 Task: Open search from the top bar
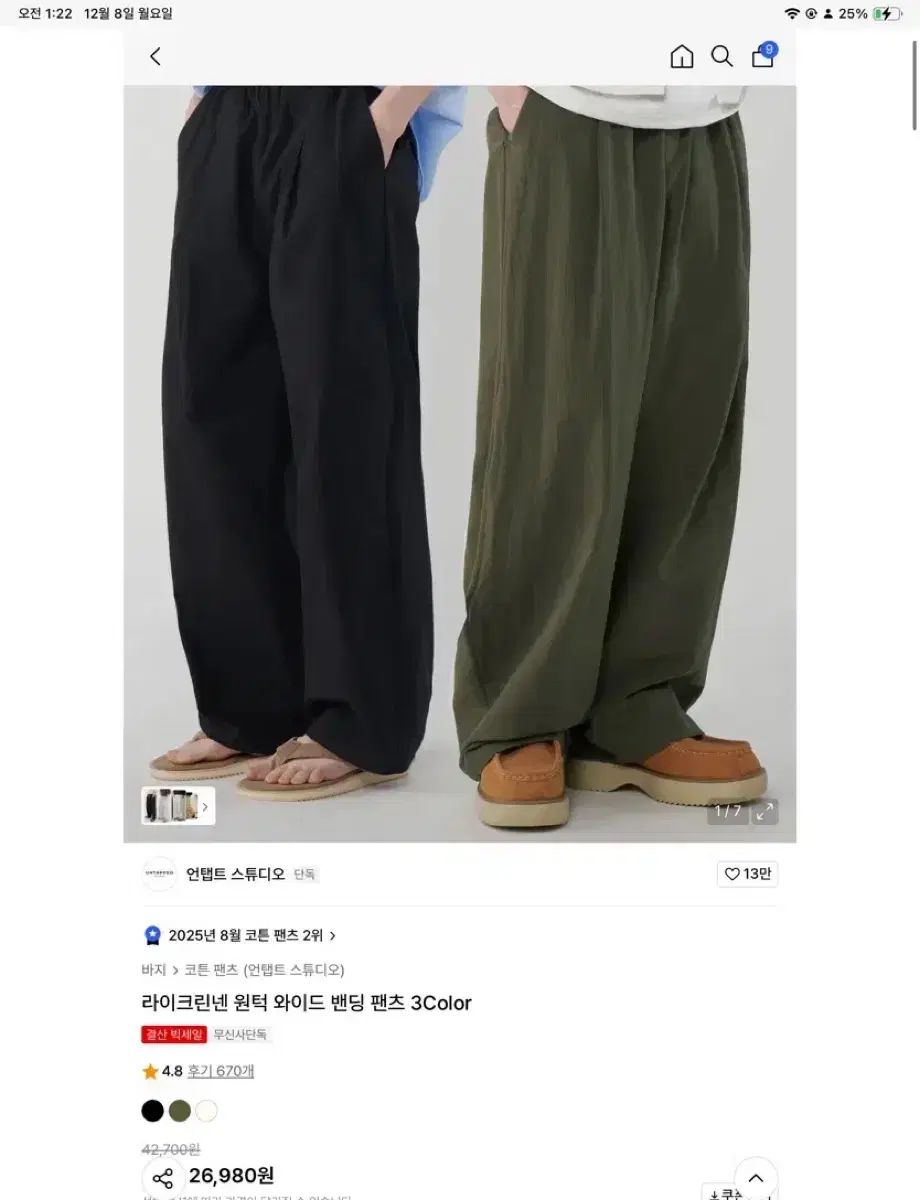coord(722,57)
